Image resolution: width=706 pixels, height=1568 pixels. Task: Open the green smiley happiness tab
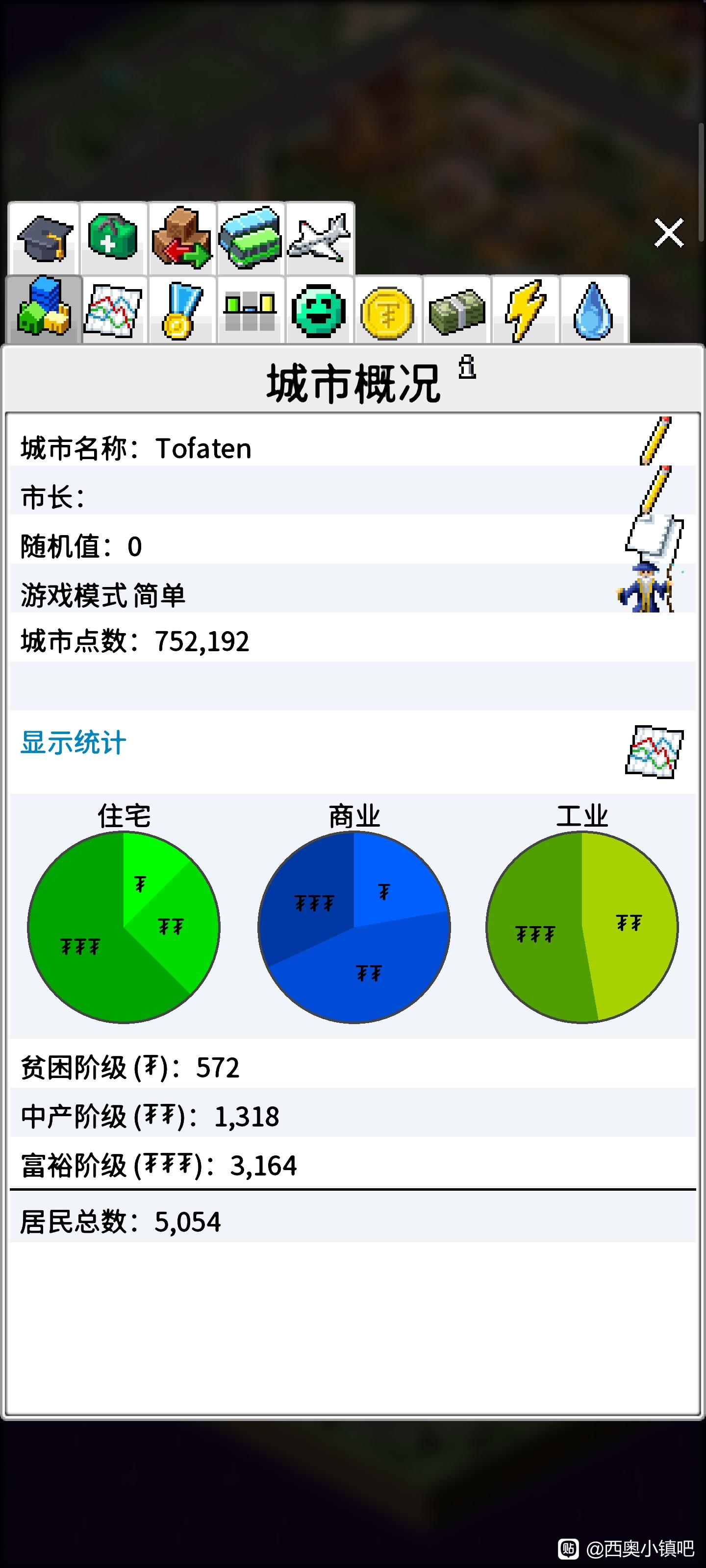click(319, 310)
